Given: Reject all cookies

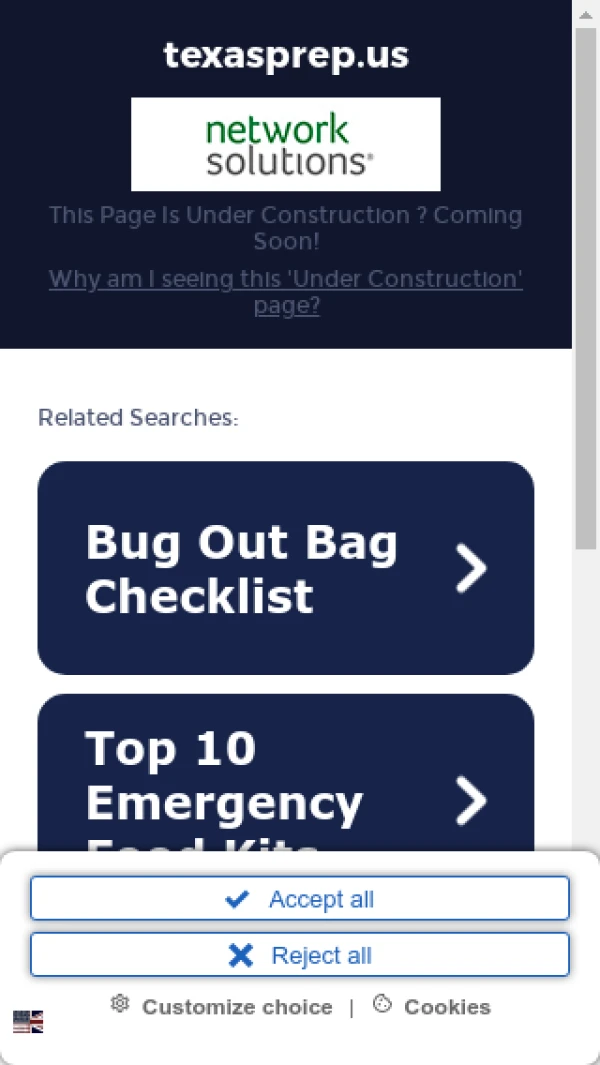Looking at the screenshot, I should coord(300,955).
